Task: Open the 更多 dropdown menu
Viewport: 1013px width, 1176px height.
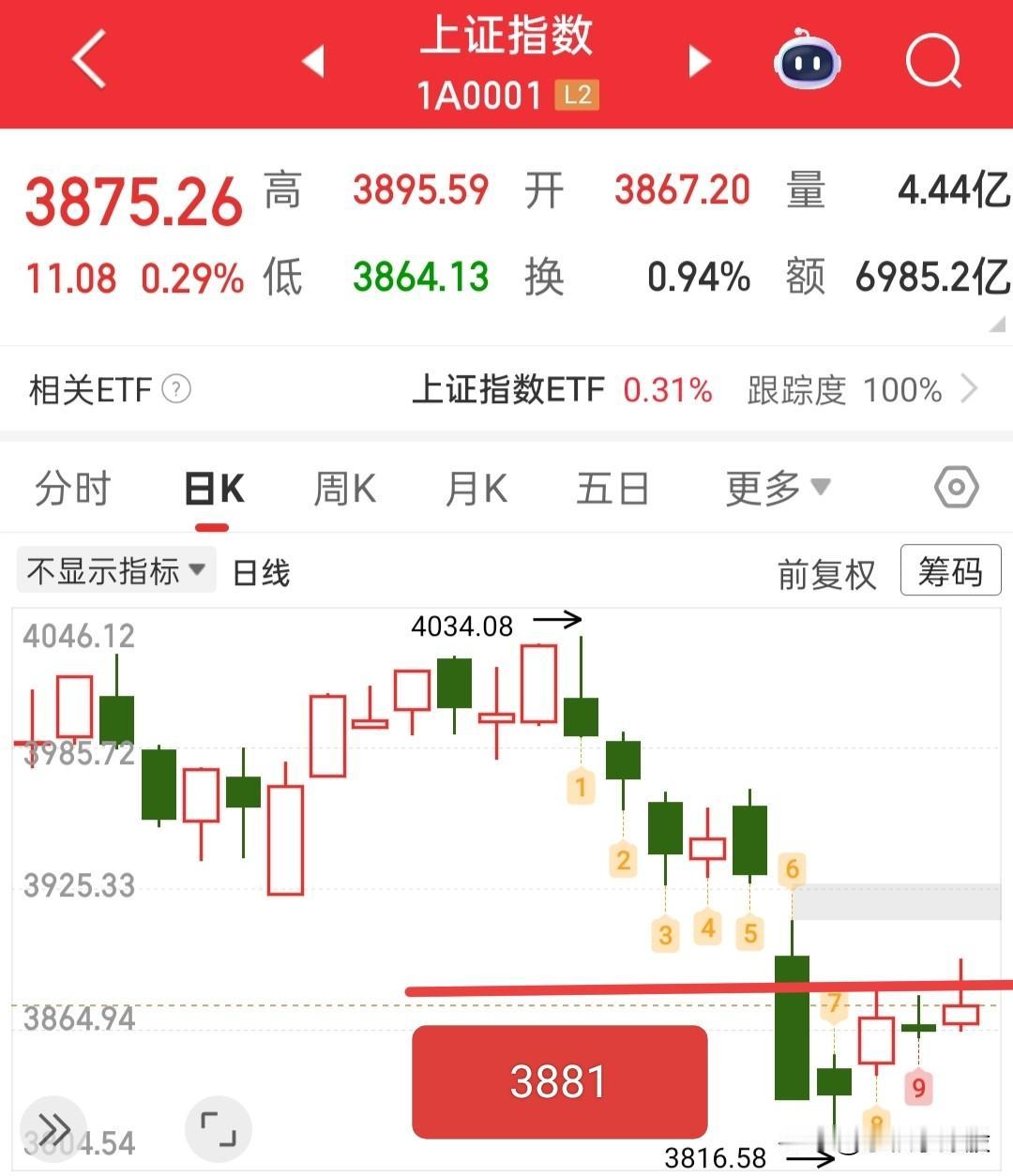Action: [x=775, y=487]
